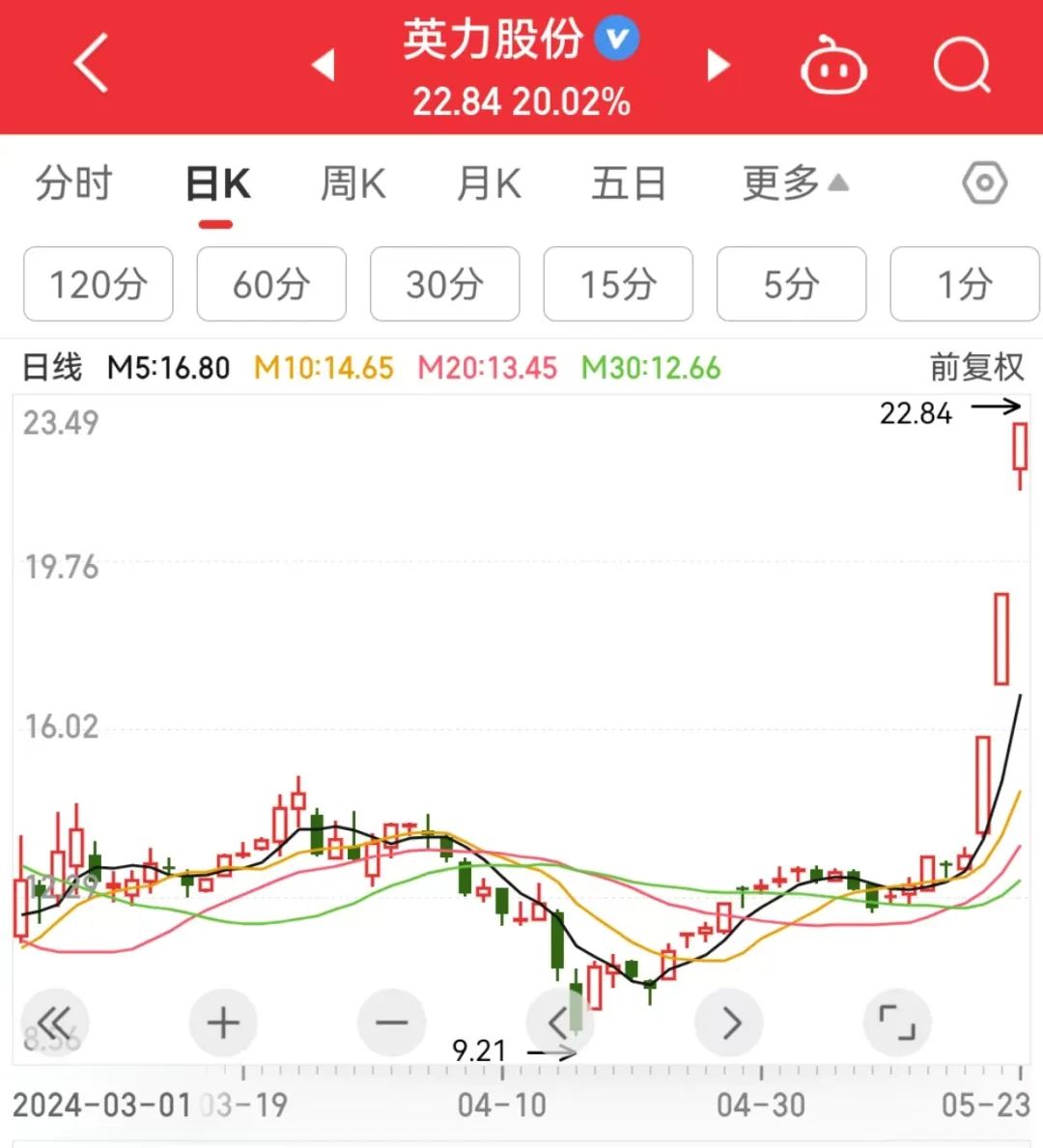The image size is (1043, 1148).
Task: Select the 日K chart tab
Action: (217, 183)
